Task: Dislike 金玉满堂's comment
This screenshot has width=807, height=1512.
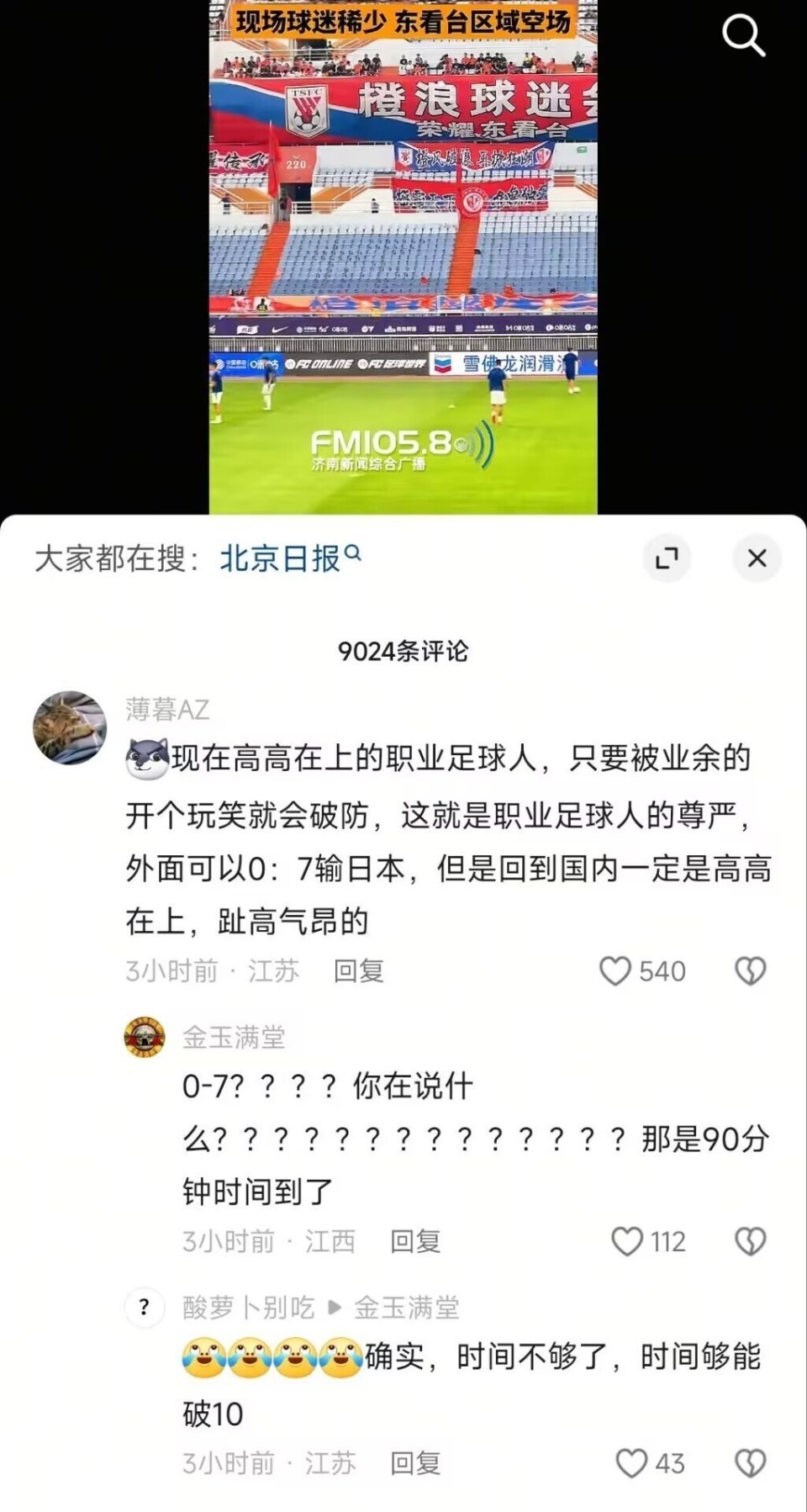Action: pos(750,1241)
